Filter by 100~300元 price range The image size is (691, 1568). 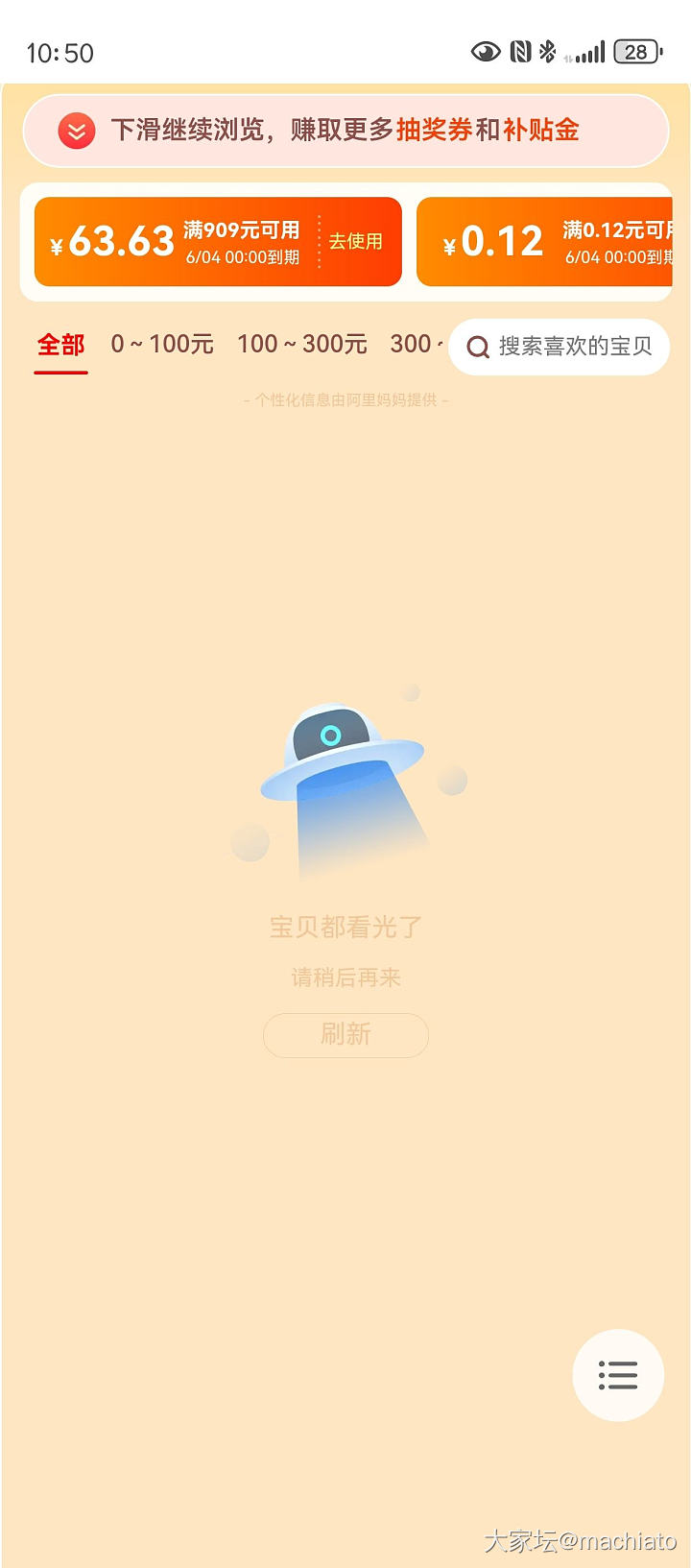pyautogui.click(x=302, y=344)
